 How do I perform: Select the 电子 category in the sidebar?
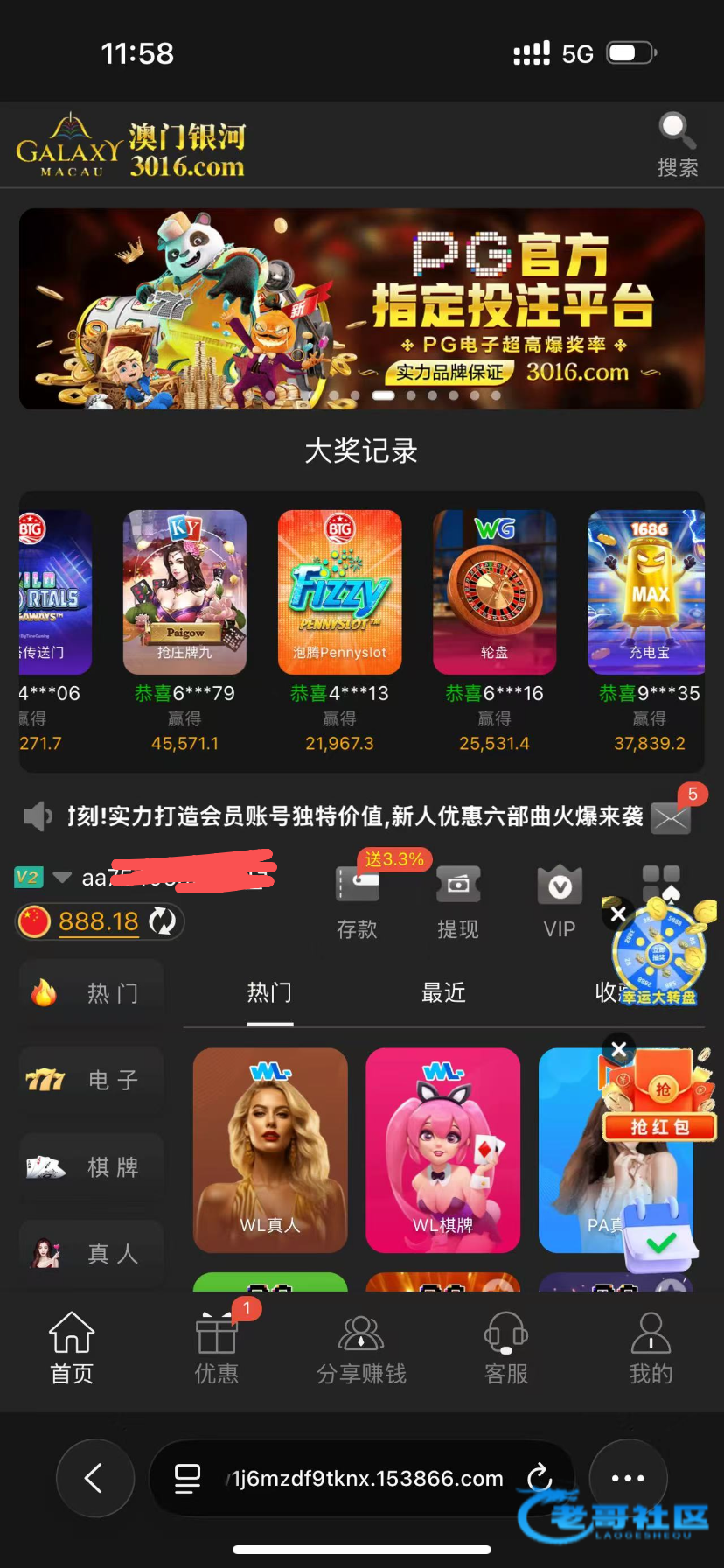point(92,1080)
